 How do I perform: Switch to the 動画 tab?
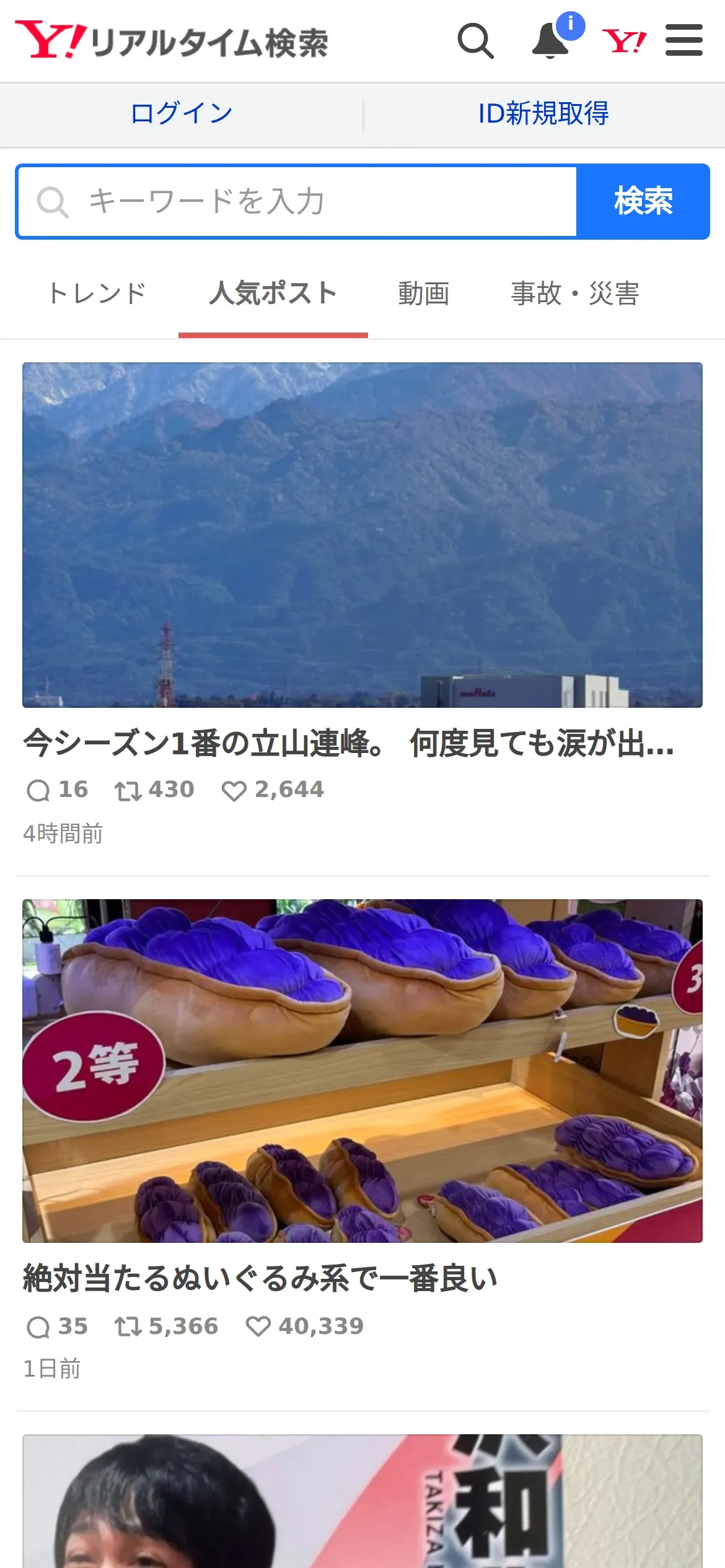coord(424,294)
